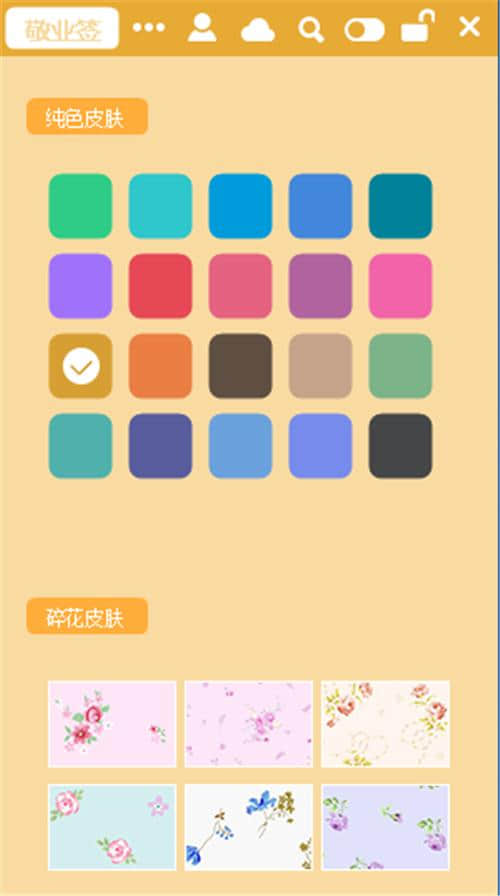Select the lavender floral skin with purple flowers

point(386,827)
